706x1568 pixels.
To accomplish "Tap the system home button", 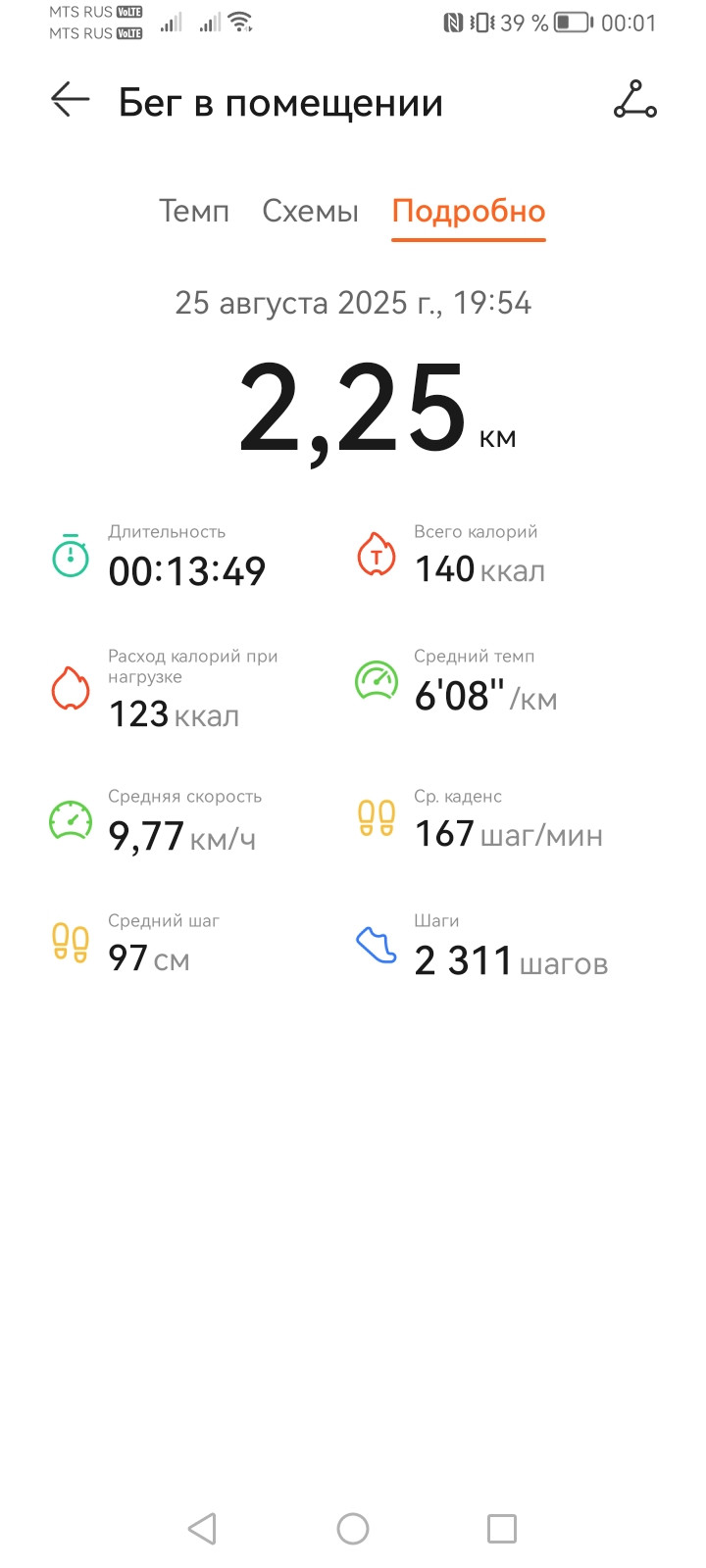I will [x=353, y=1528].
